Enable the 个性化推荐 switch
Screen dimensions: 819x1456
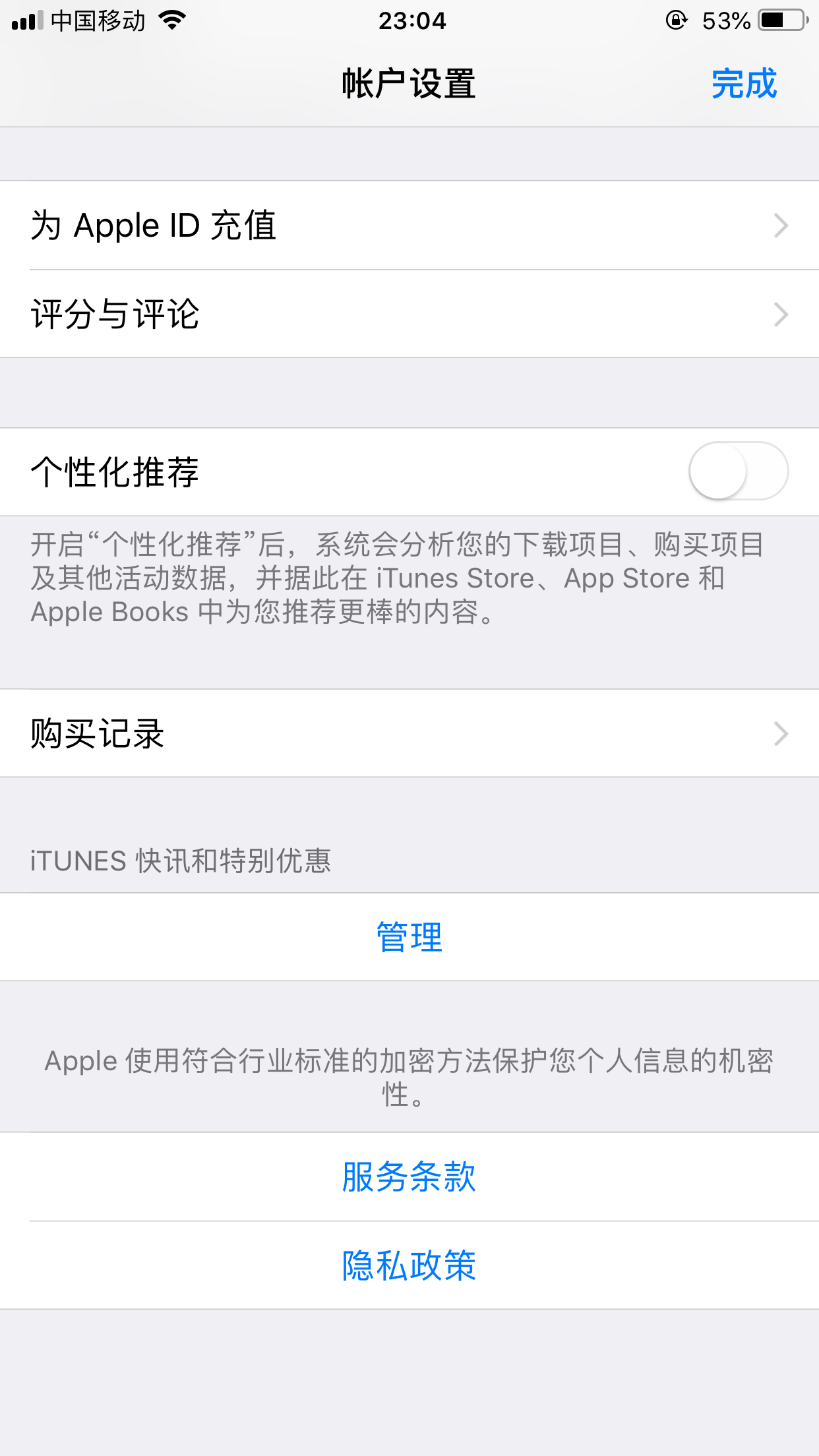[738, 471]
